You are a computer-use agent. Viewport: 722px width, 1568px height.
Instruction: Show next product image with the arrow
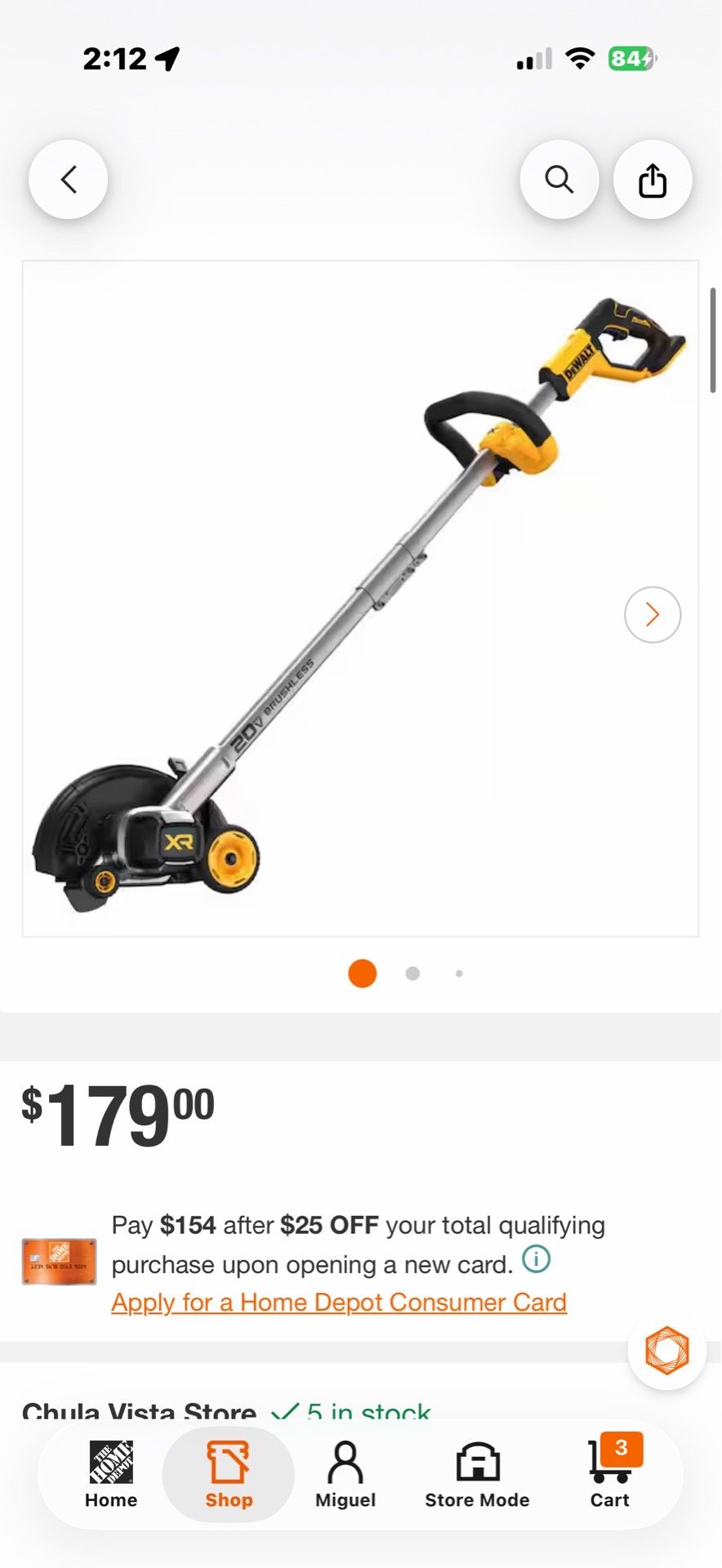653,615
